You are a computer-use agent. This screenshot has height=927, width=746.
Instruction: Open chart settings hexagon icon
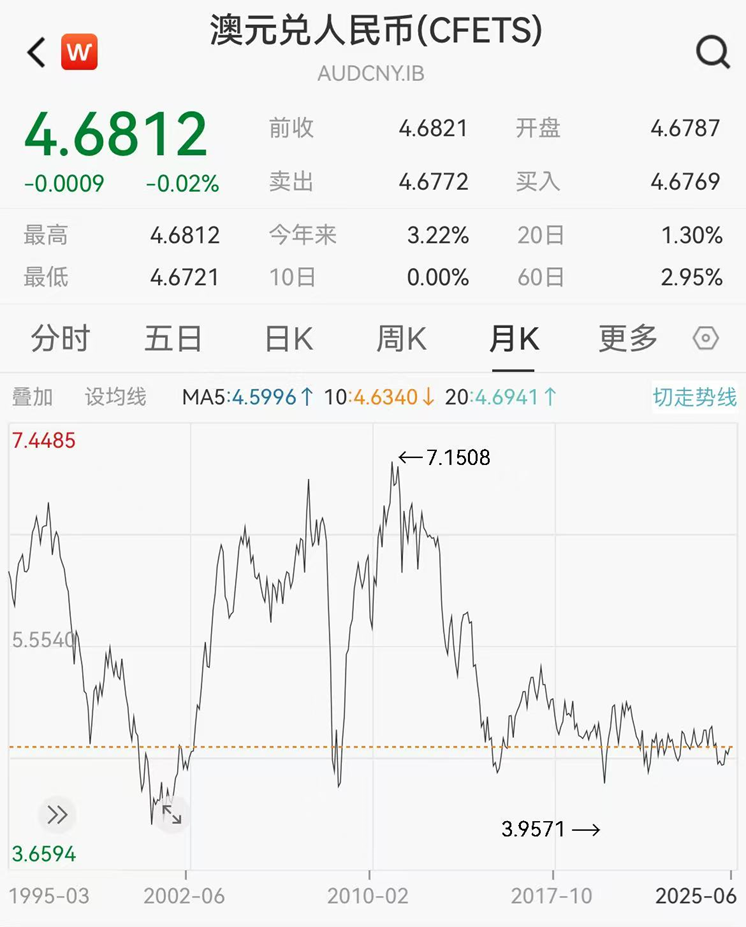705,339
